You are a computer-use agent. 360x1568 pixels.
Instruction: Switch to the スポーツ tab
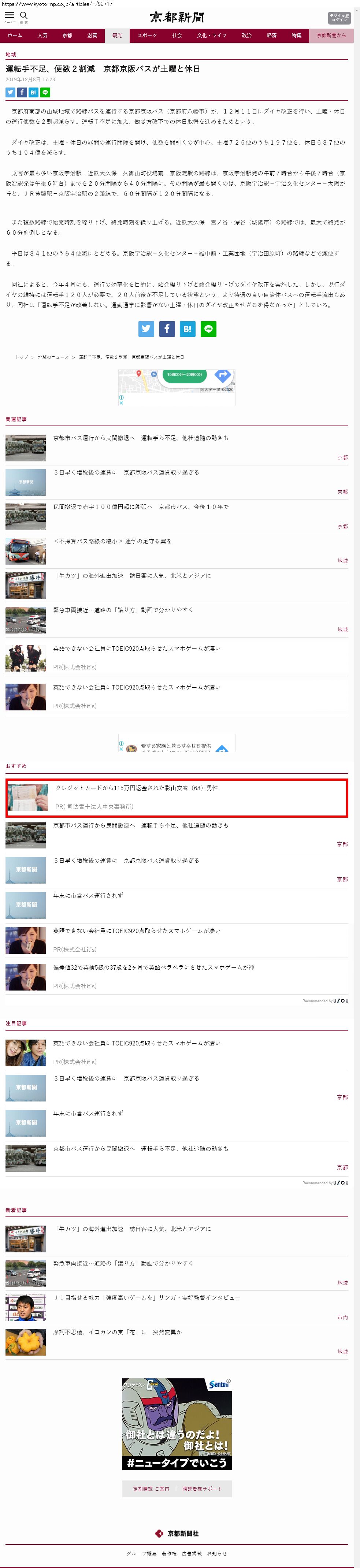[x=147, y=35]
